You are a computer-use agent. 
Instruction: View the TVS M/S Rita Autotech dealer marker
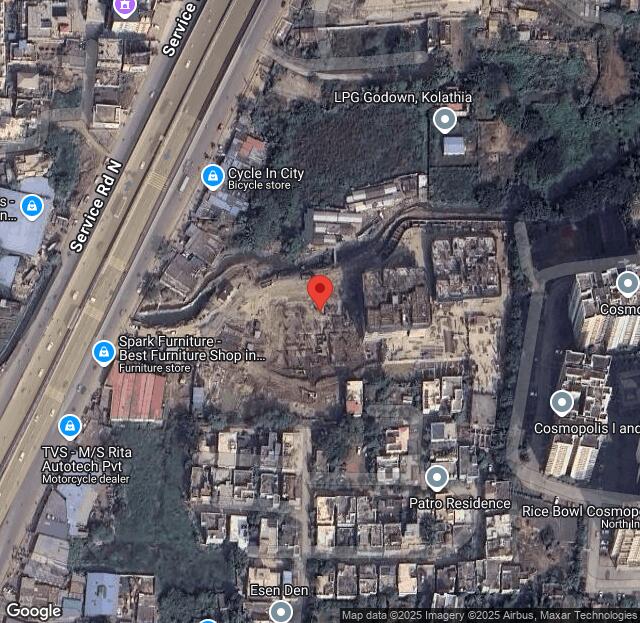(69, 427)
